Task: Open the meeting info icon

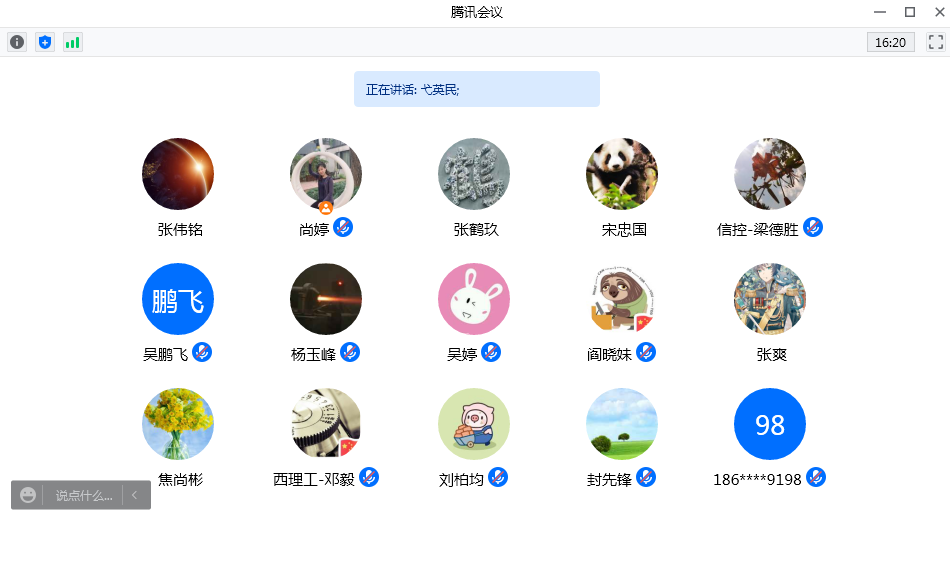Action: pos(17,42)
